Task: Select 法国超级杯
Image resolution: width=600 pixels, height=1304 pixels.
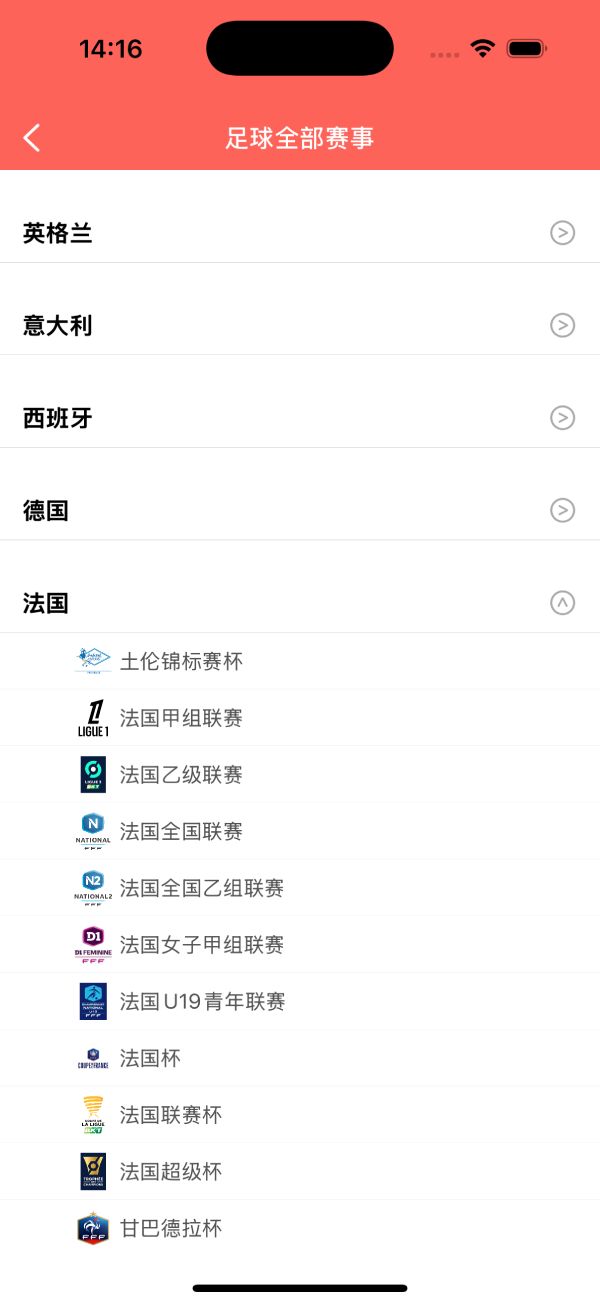Action: tap(170, 1171)
